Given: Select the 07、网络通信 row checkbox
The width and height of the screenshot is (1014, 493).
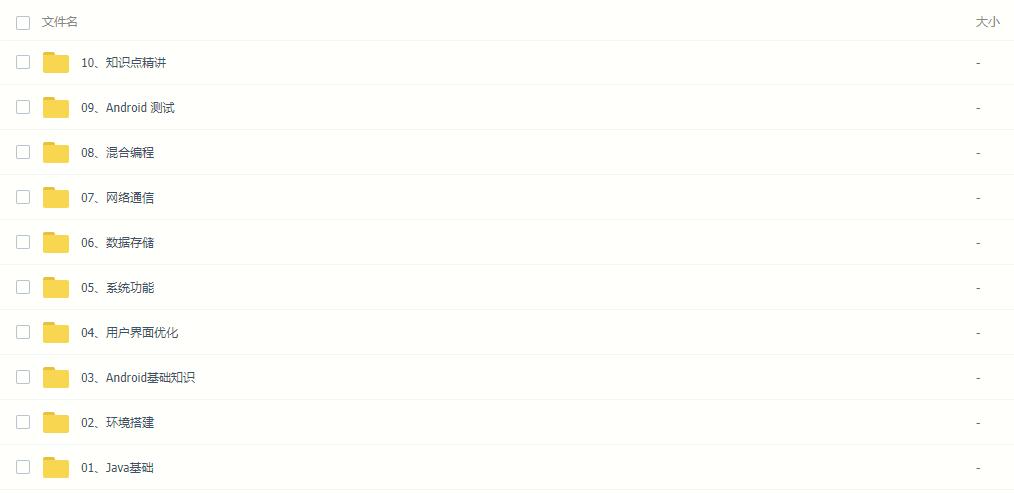Looking at the screenshot, I should coord(23,197).
